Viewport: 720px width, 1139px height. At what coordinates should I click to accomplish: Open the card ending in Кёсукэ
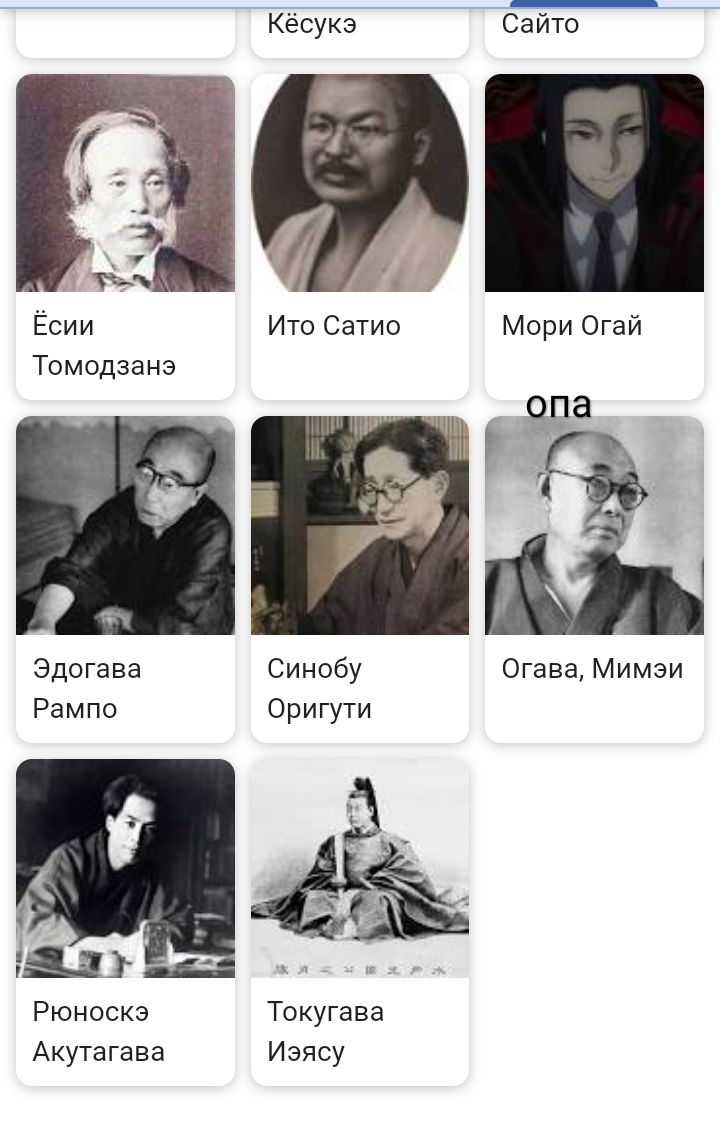[359, 30]
